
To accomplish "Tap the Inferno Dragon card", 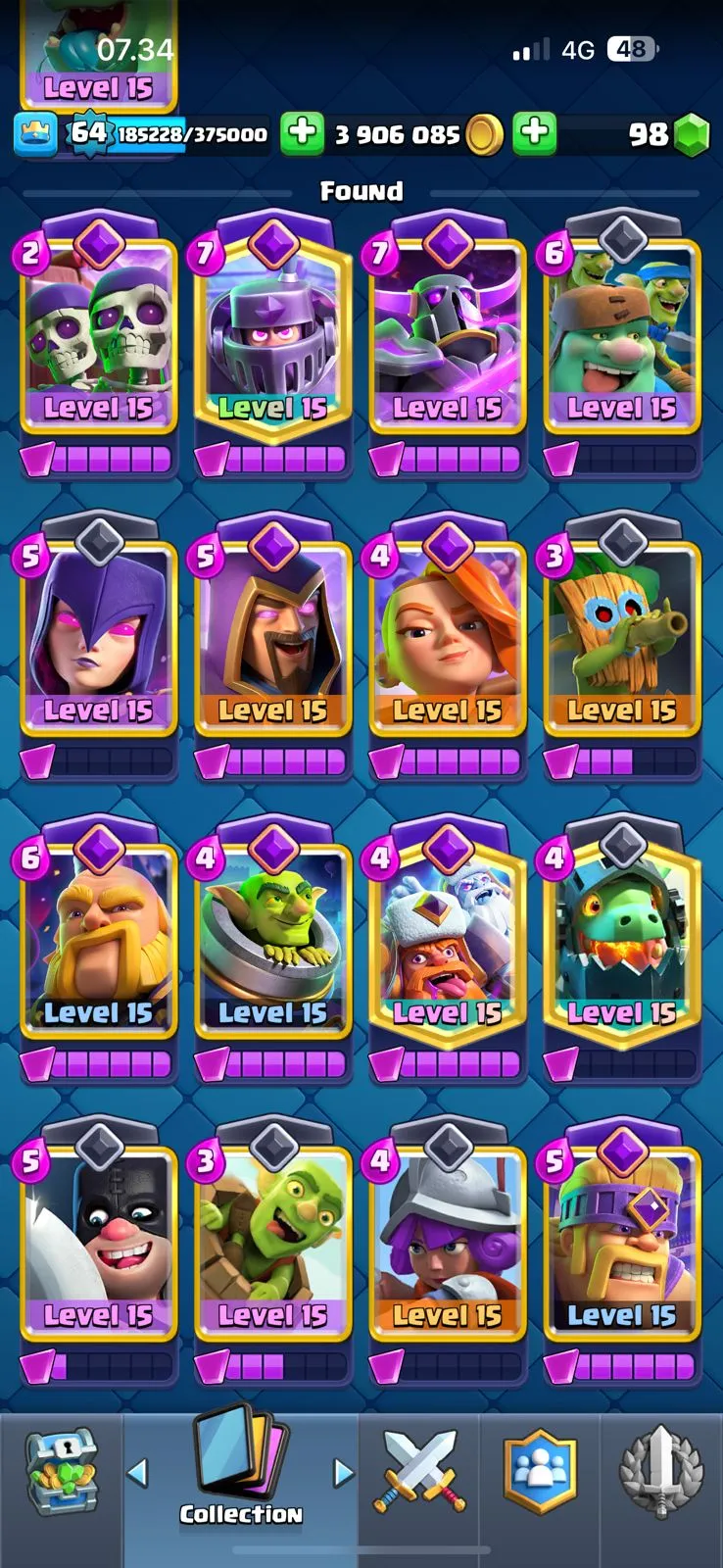I will coord(621,943).
